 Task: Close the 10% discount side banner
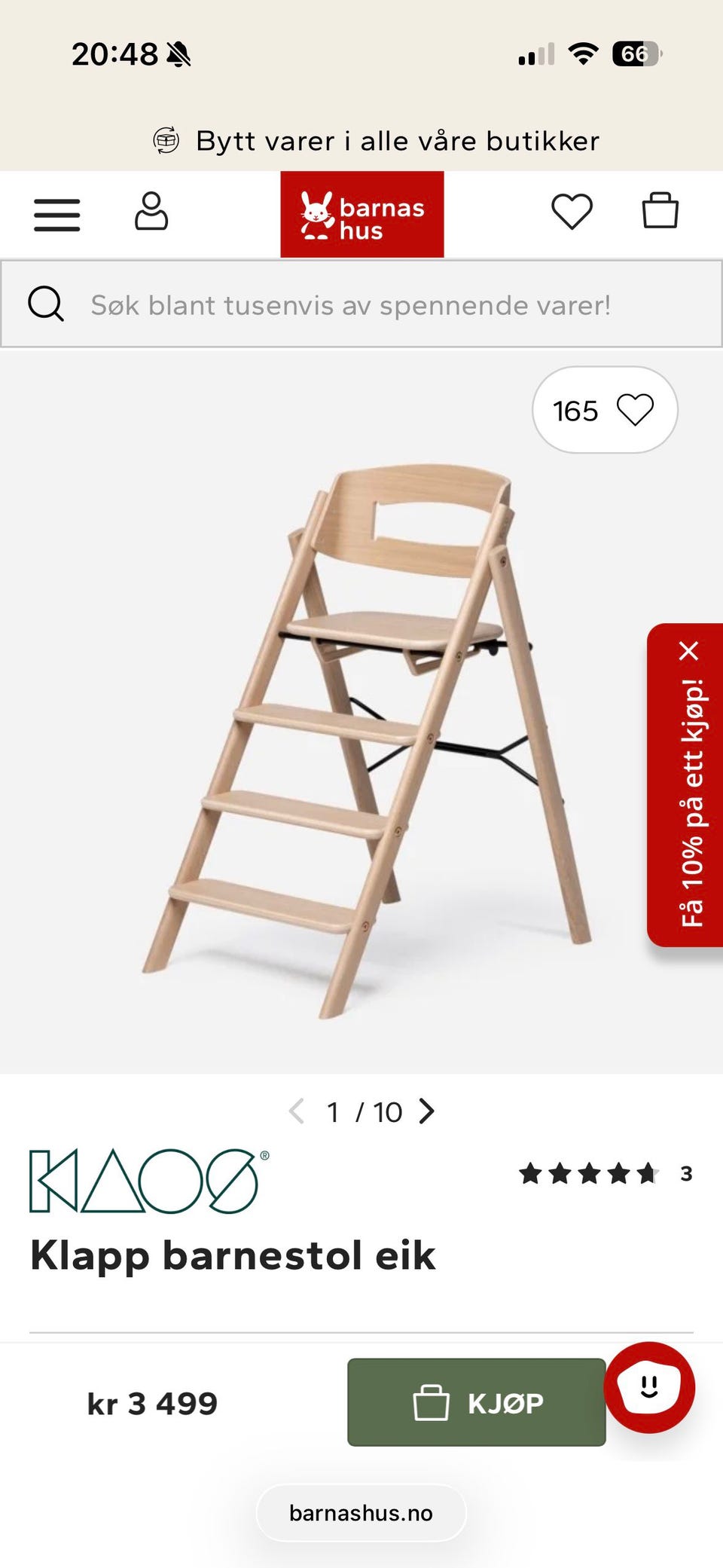689,651
